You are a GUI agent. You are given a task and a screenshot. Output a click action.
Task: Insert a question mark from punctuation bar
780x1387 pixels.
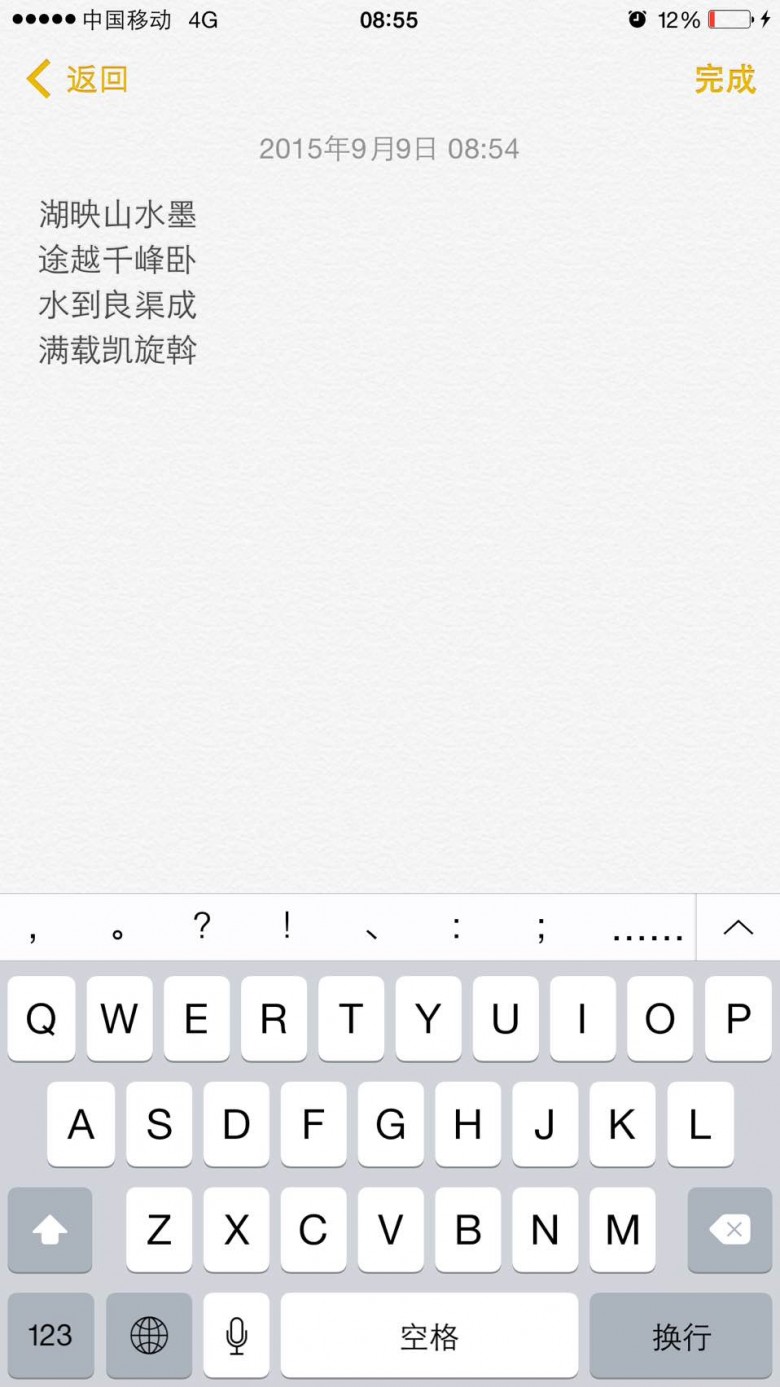pos(202,927)
